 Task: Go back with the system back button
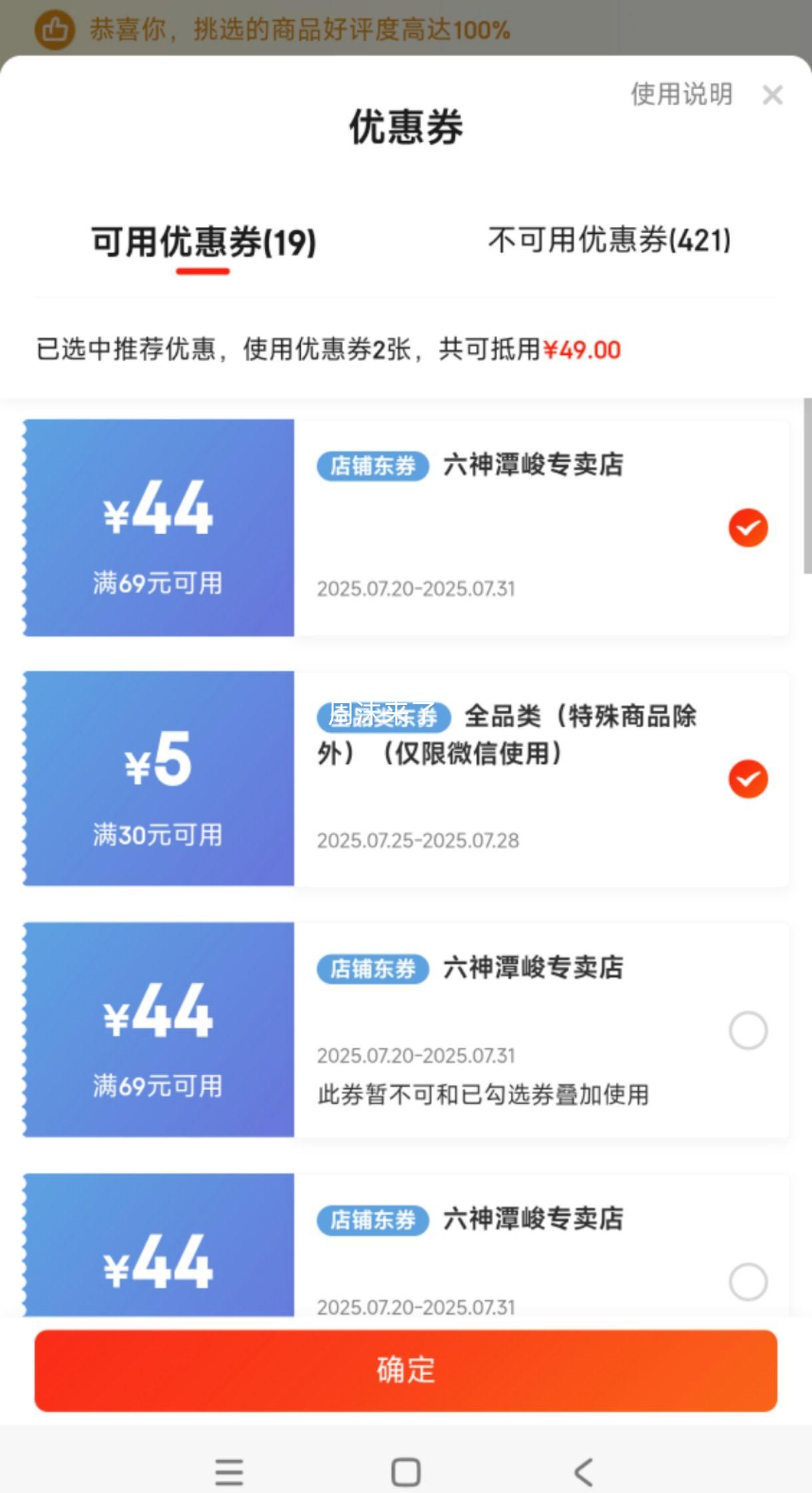(x=584, y=1472)
